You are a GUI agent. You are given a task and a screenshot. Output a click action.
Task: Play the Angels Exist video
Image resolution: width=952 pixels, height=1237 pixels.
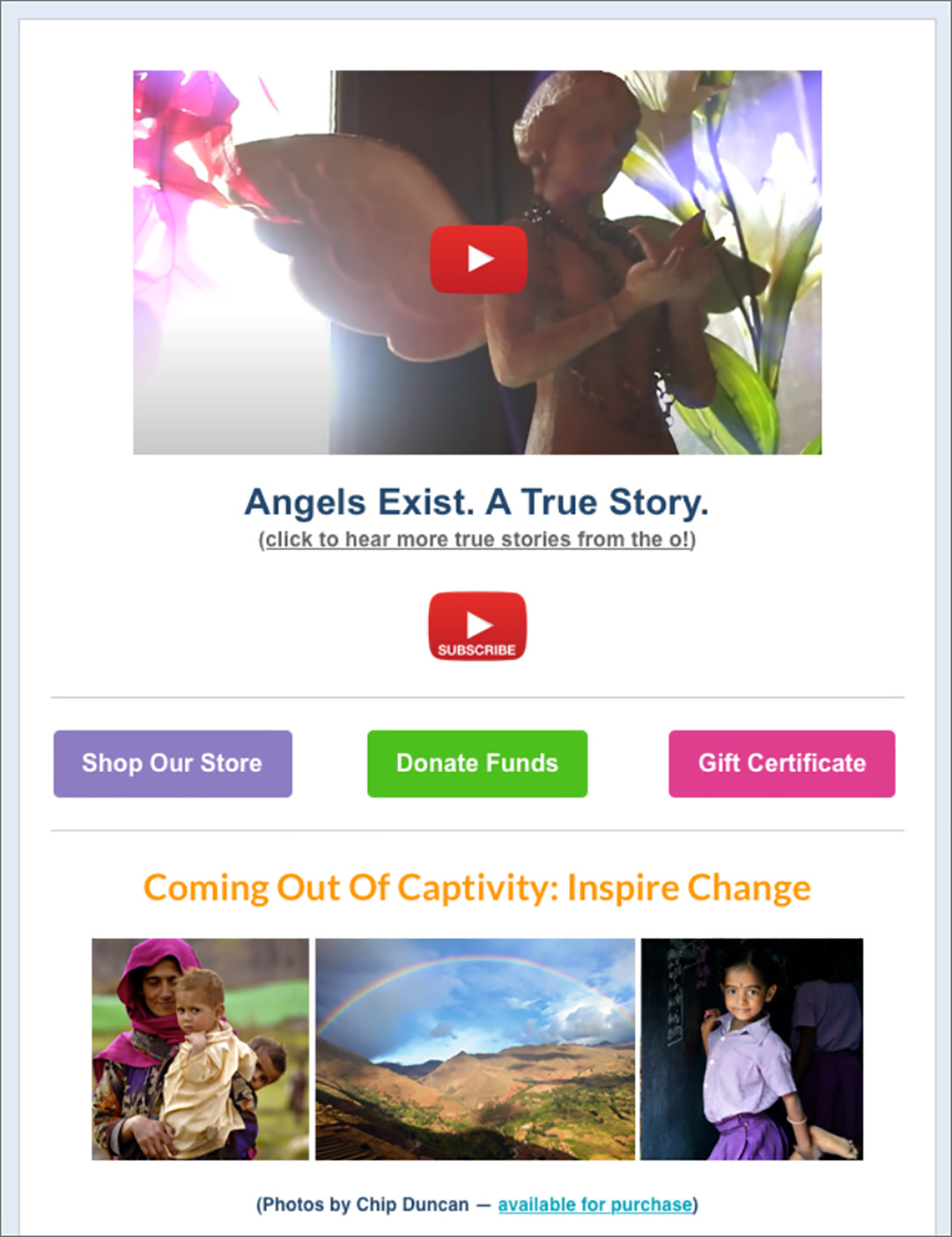point(478,260)
